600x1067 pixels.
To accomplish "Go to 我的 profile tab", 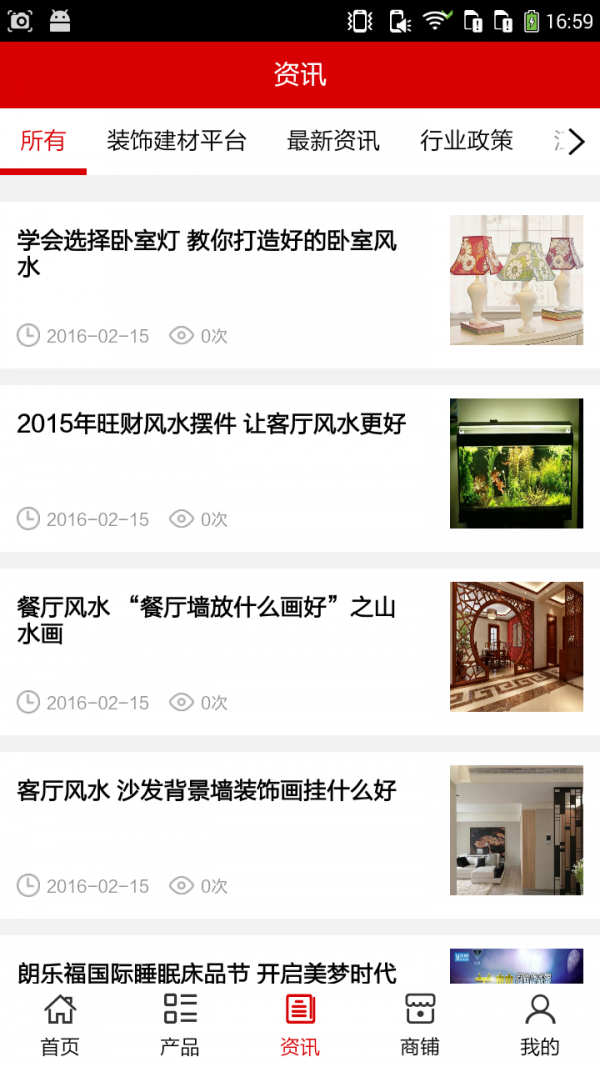I will 540,1025.
